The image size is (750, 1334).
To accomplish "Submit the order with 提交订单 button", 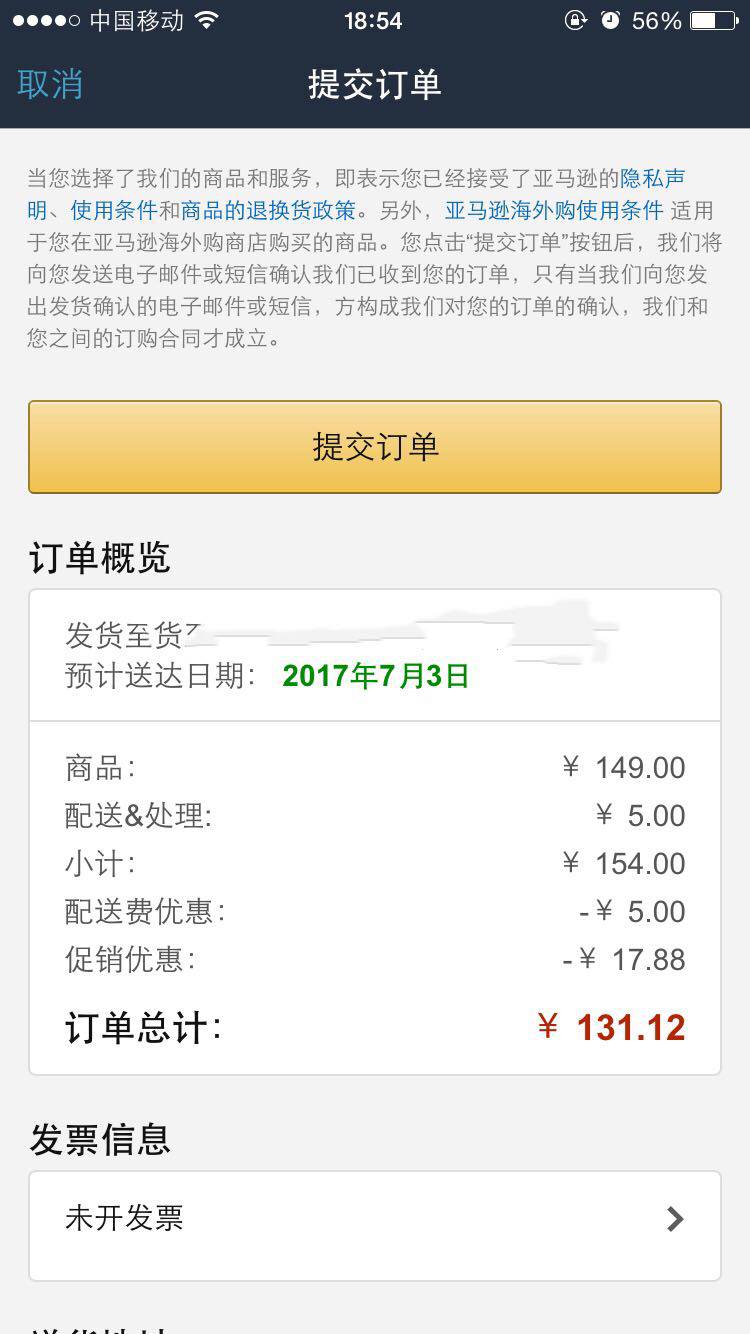I will 375,447.
